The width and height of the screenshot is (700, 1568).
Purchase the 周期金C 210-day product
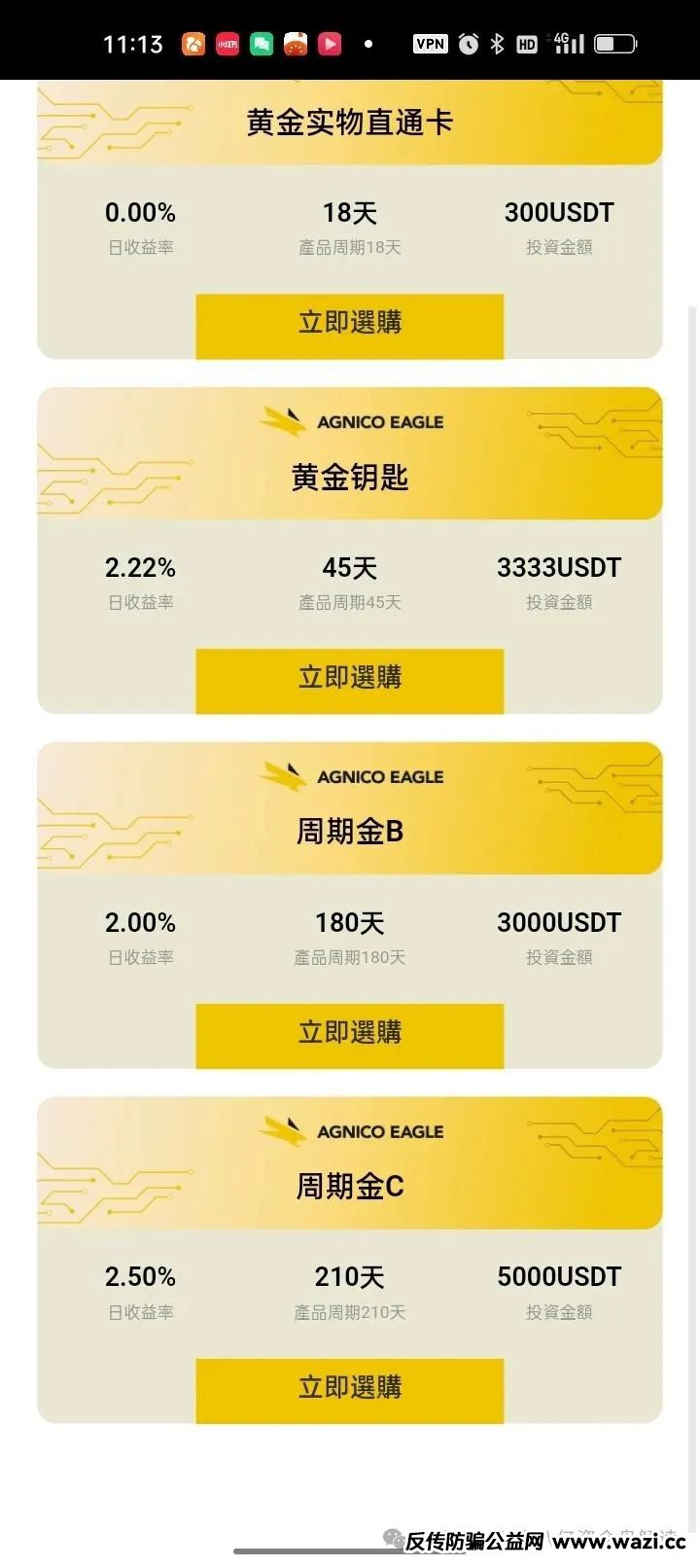coord(350,1389)
